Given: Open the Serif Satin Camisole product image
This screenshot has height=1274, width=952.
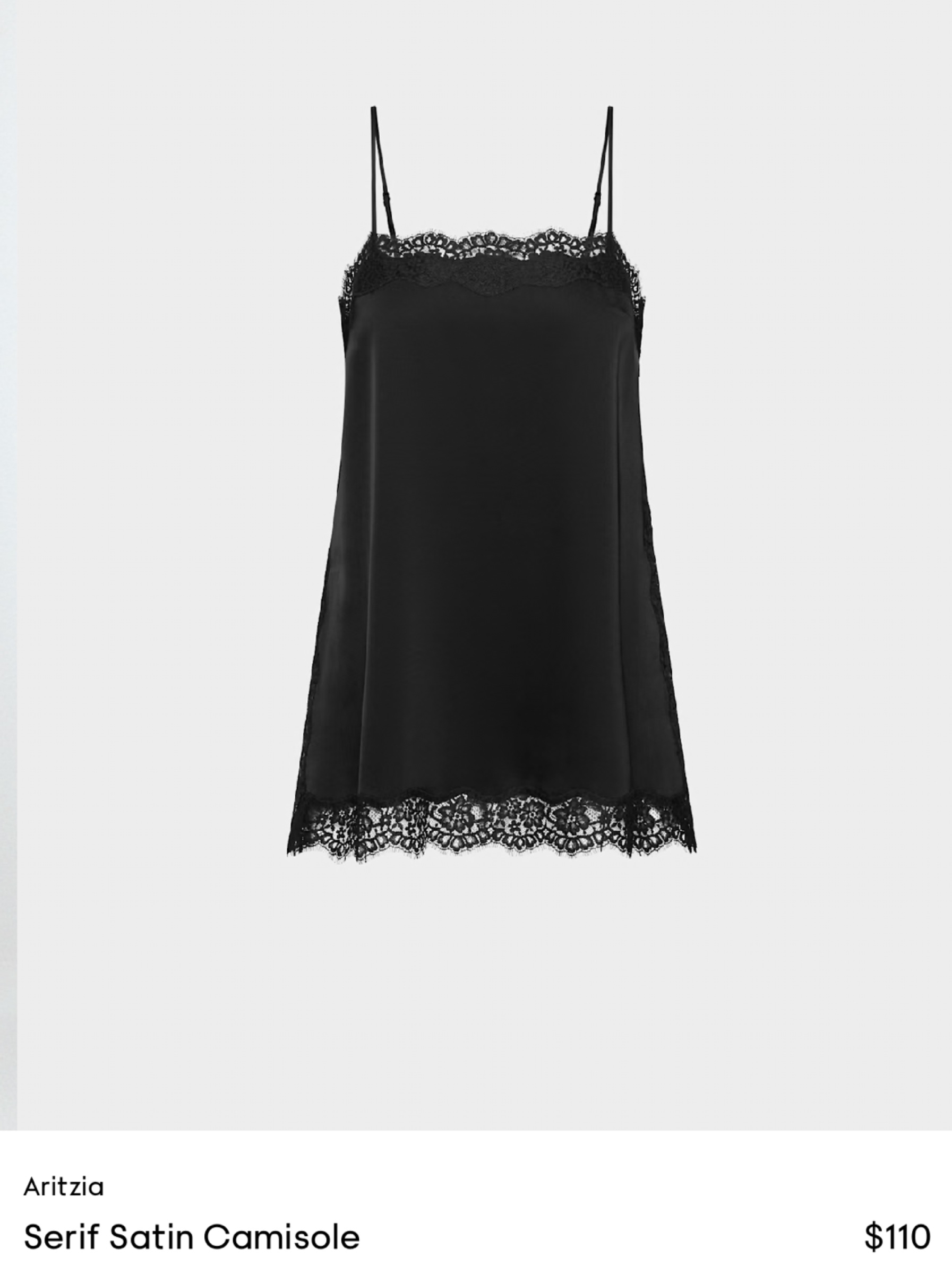Looking at the screenshot, I should 484,564.
